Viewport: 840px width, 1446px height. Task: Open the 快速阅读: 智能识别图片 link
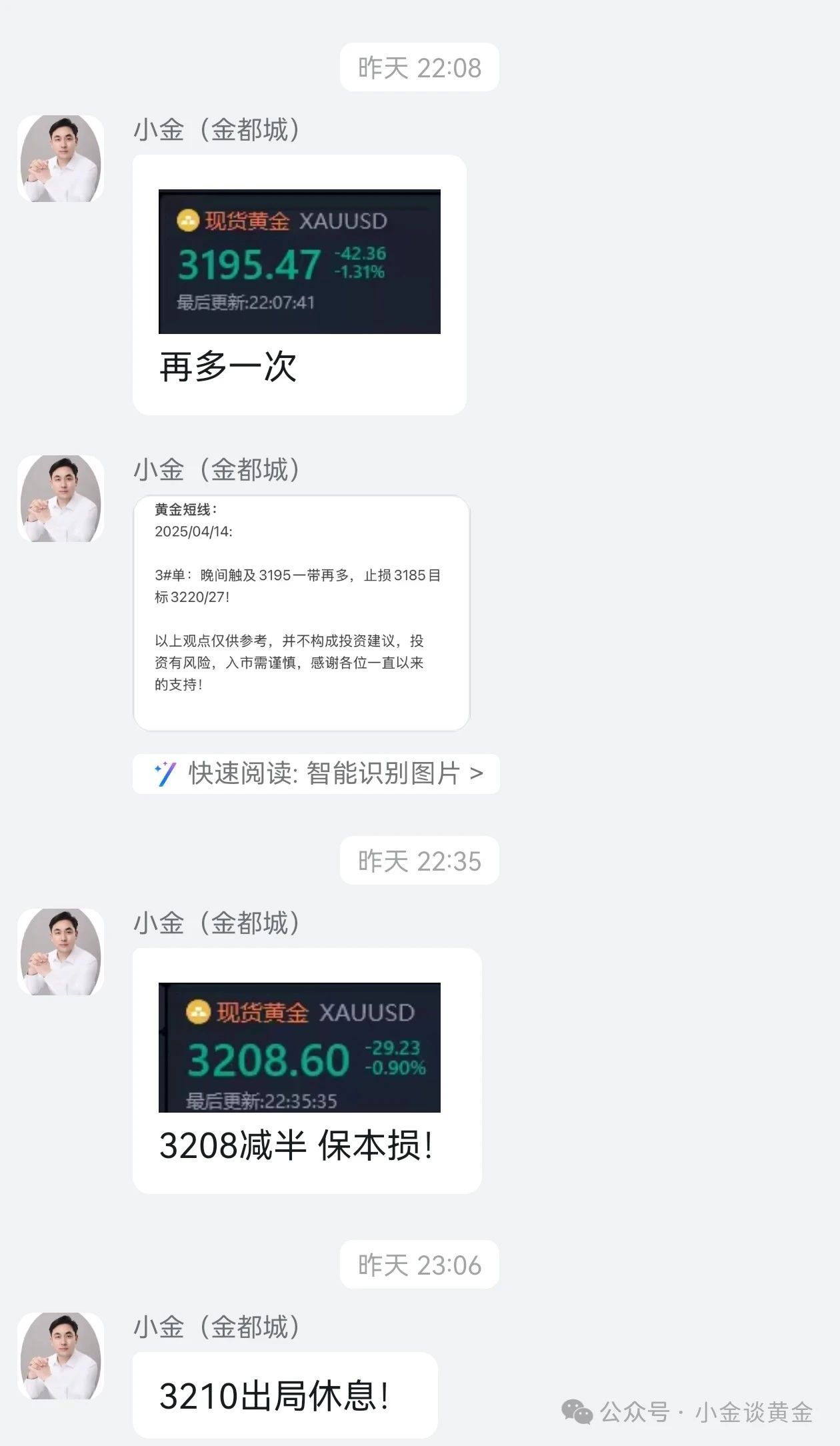coord(317,774)
